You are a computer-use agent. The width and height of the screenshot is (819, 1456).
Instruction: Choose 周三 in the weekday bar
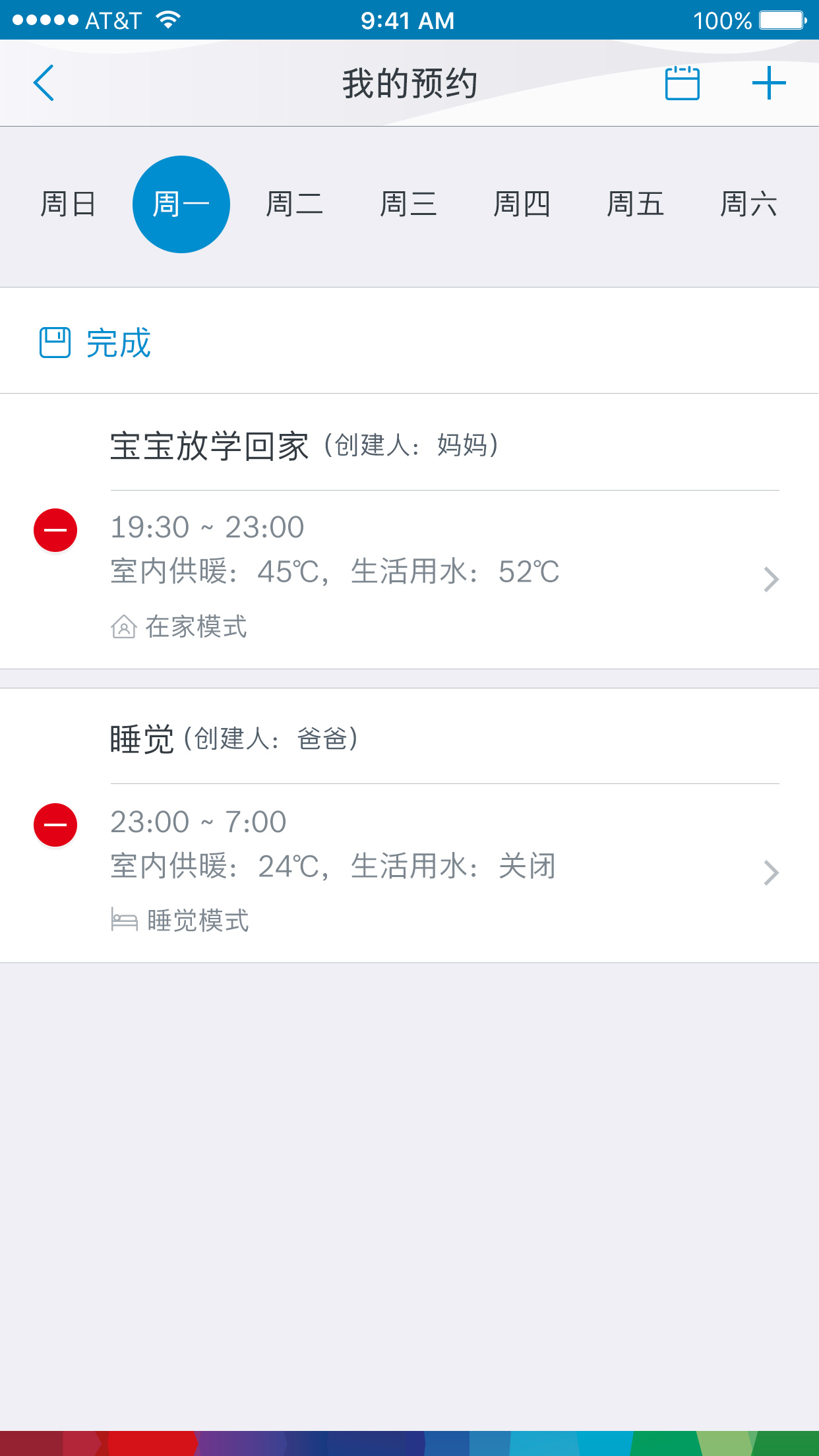click(x=408, y=204)
